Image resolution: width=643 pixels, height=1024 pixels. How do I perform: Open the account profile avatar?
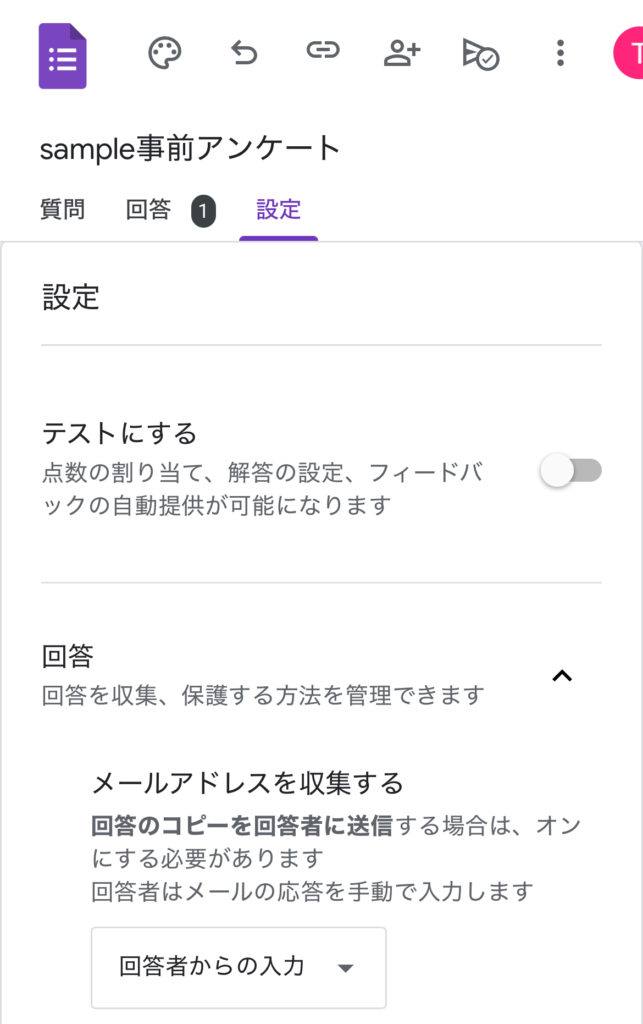[630, 53]
